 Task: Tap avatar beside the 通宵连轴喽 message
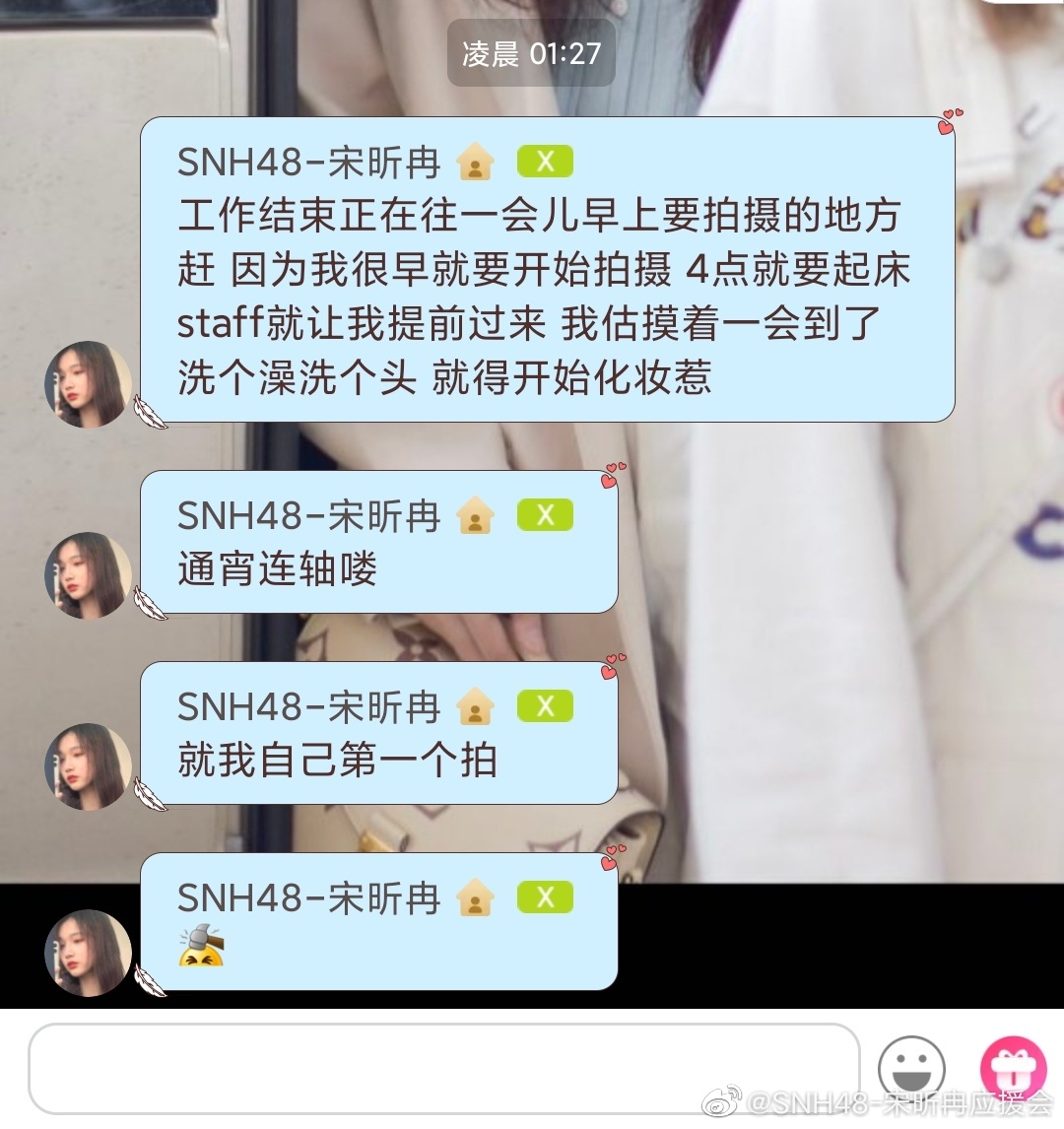(89, 576)
